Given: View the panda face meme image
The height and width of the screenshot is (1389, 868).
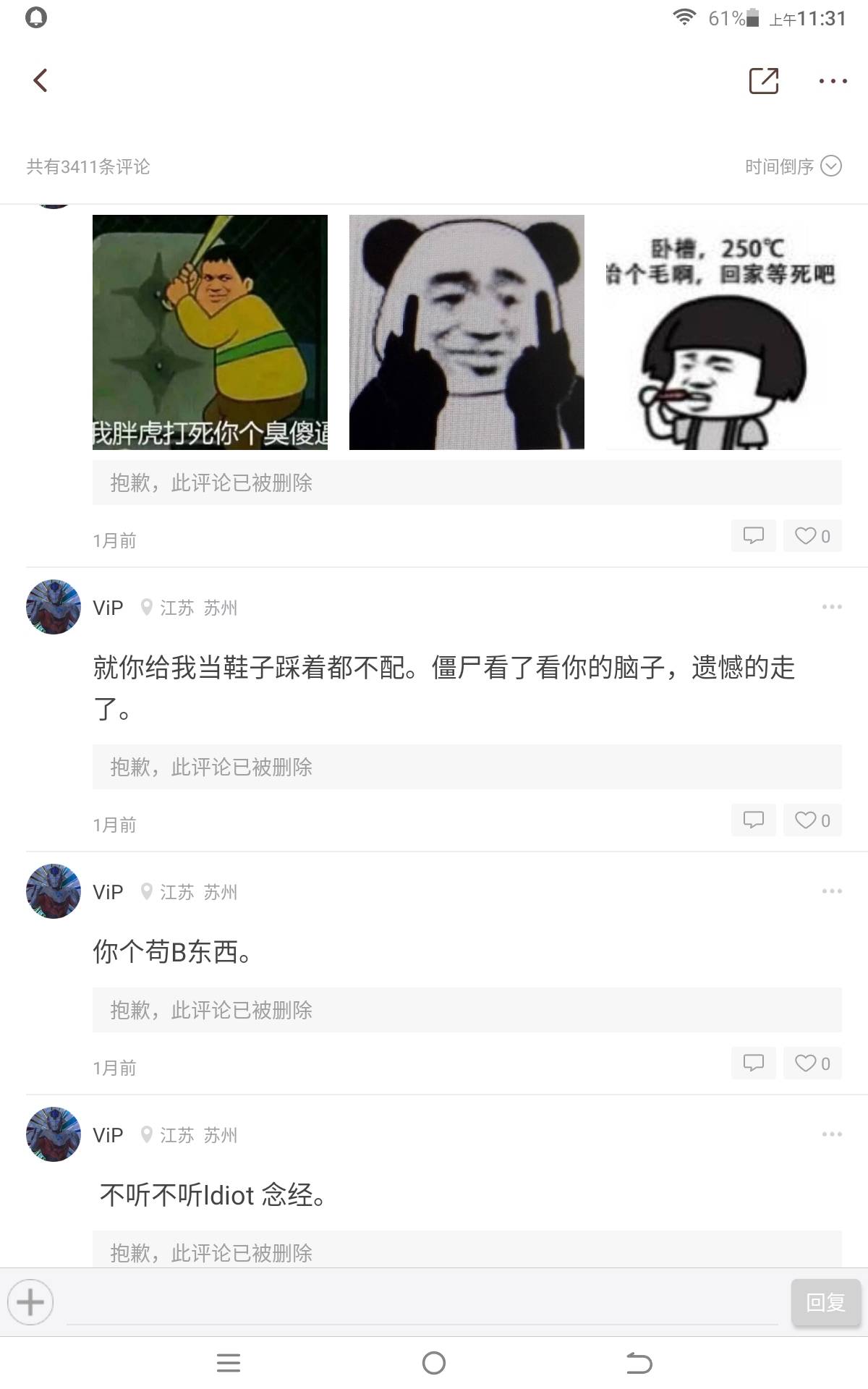Looking at the screenshot, I should point(467,332).
